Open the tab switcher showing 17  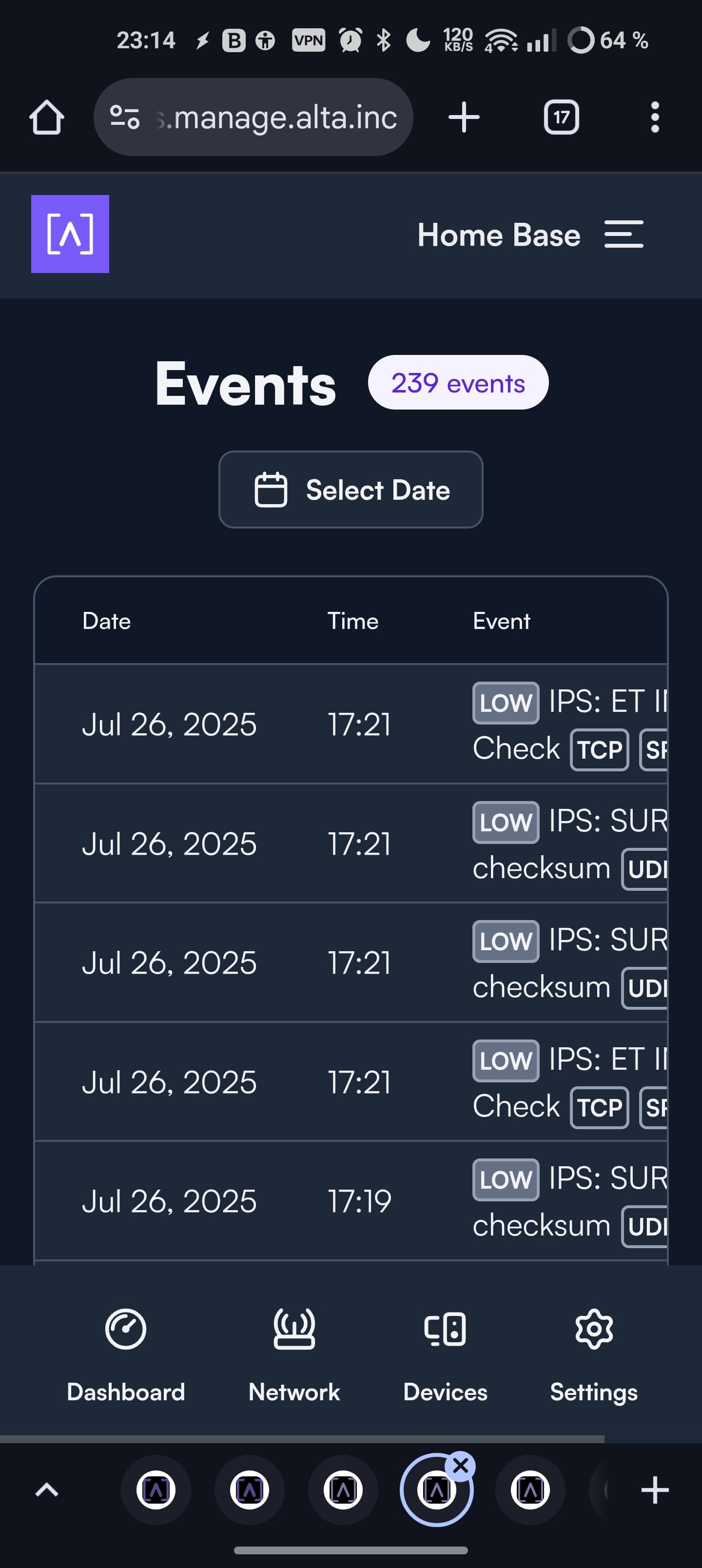561,117
